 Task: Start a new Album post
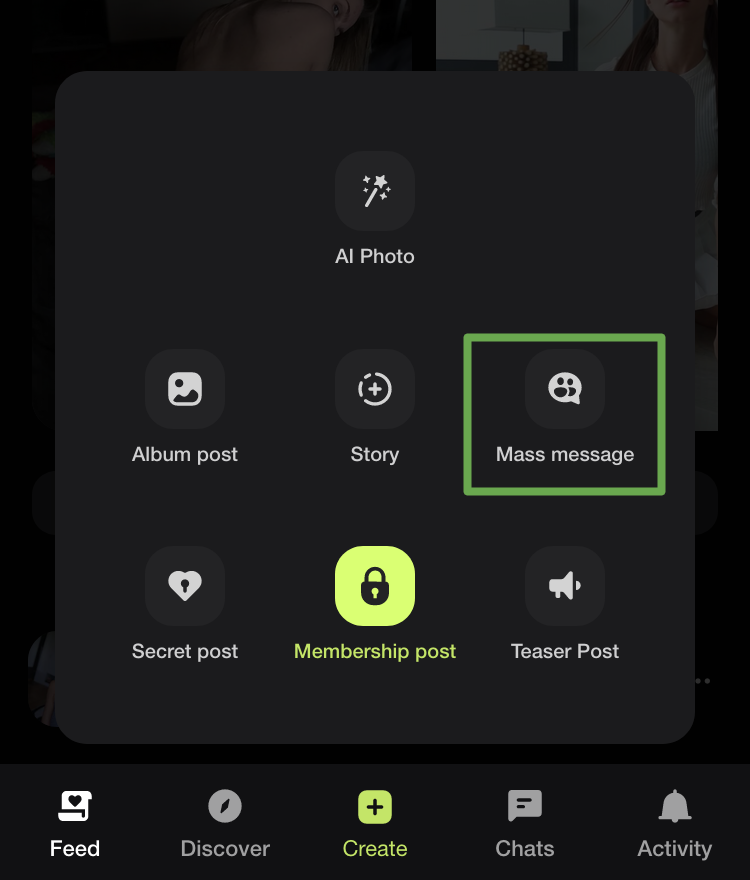point(185,389)
